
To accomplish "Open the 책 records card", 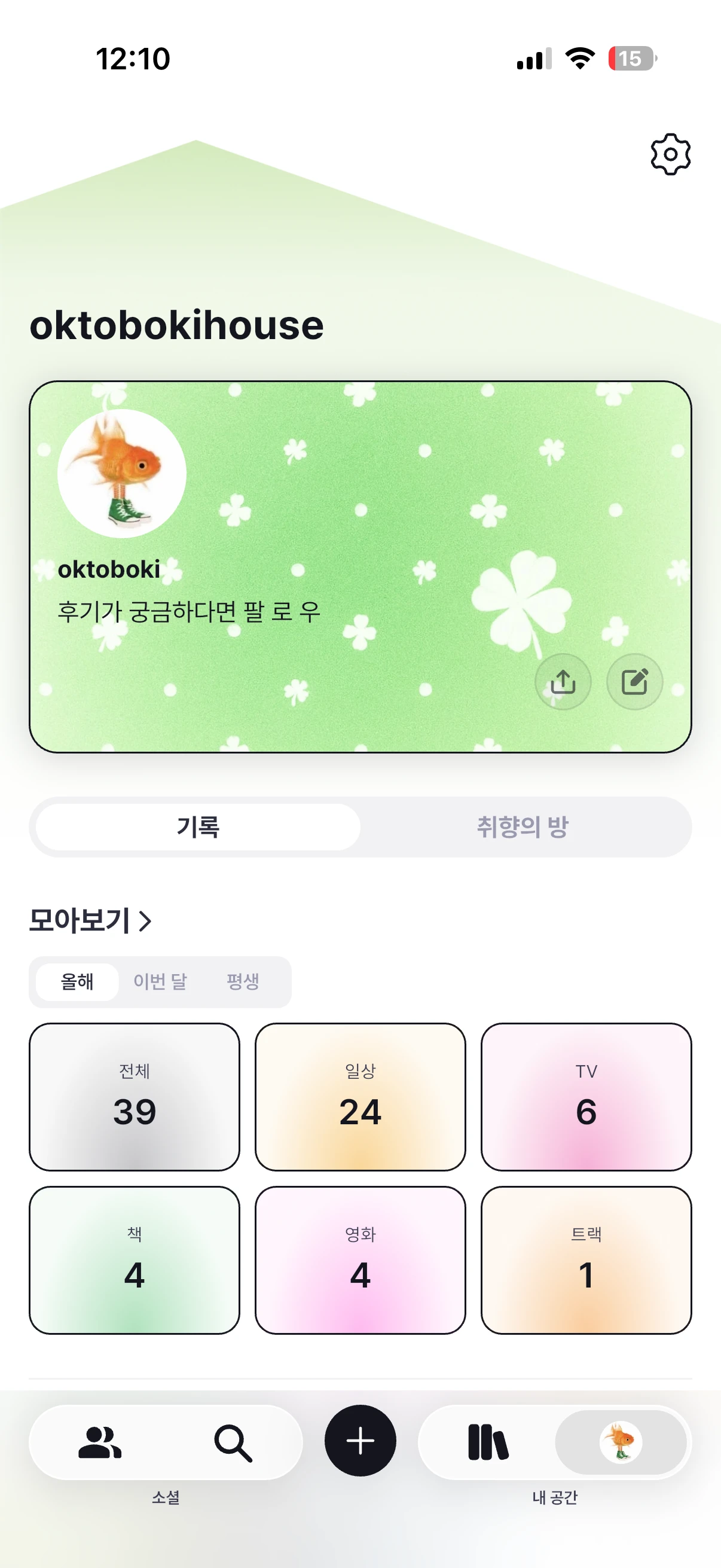I will [135, 1259].
